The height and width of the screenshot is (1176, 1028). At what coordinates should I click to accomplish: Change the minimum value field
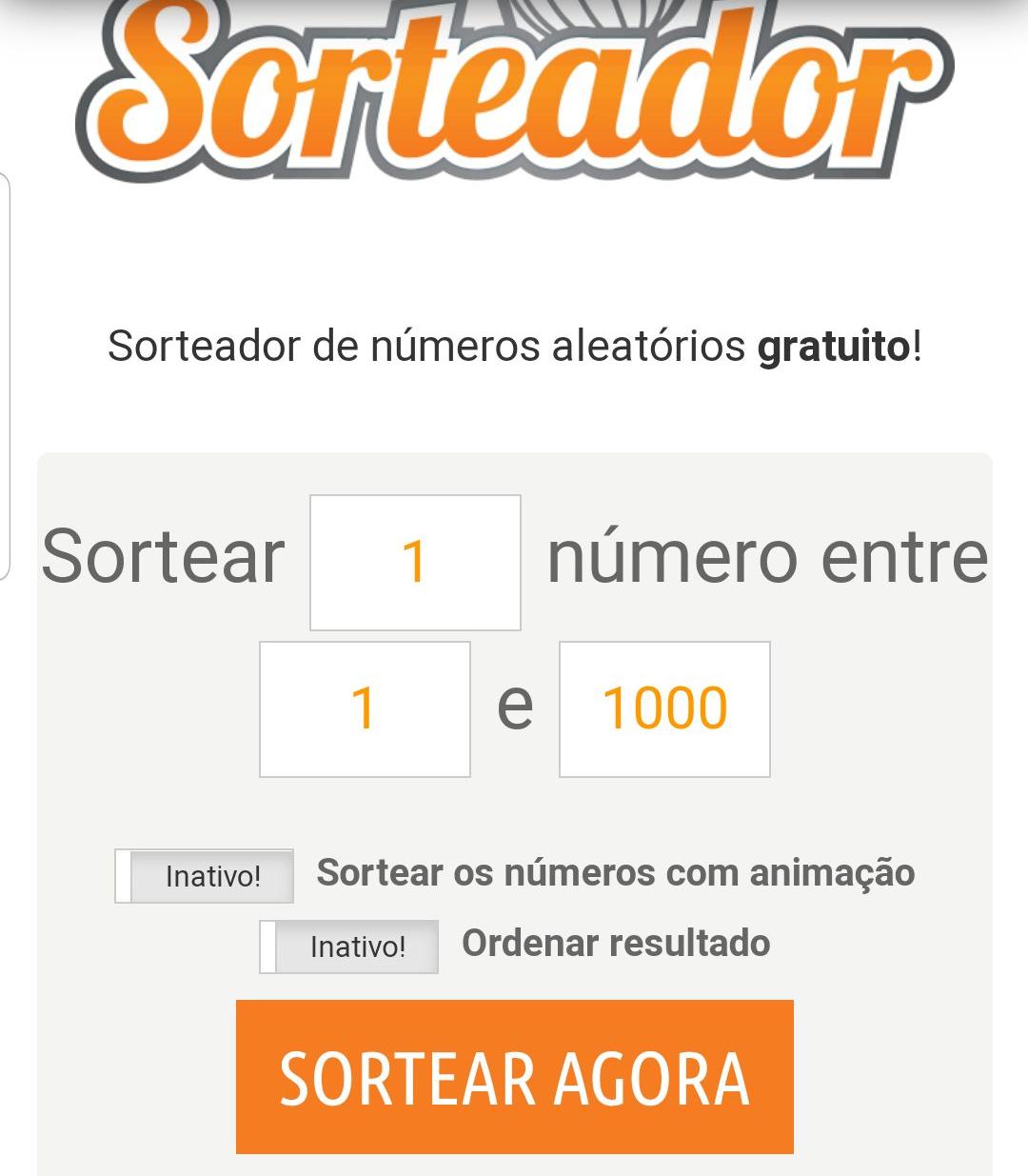[365, 708]
